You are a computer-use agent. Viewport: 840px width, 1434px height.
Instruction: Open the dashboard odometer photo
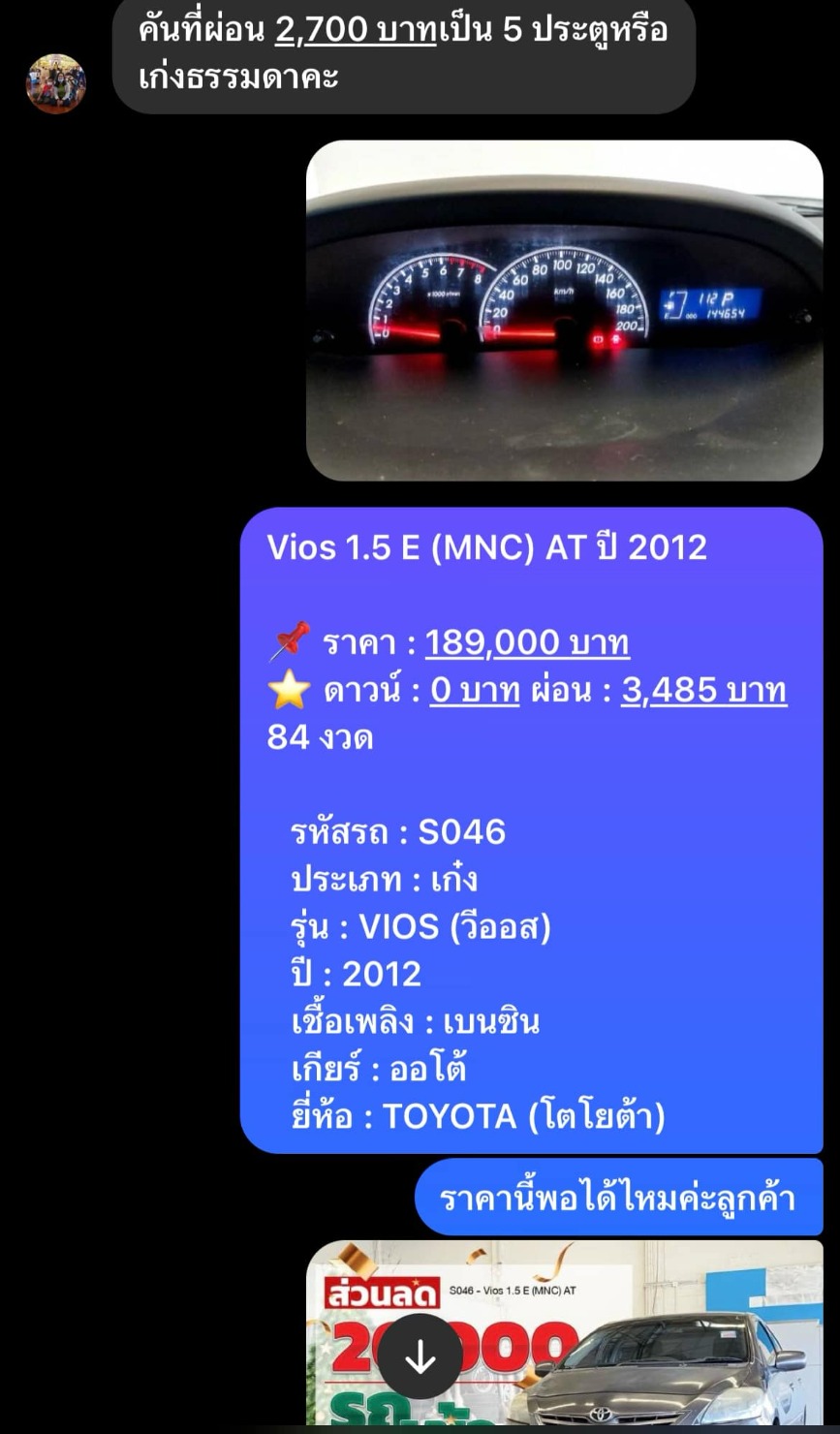pyautogui.click(x=564, y=310)
